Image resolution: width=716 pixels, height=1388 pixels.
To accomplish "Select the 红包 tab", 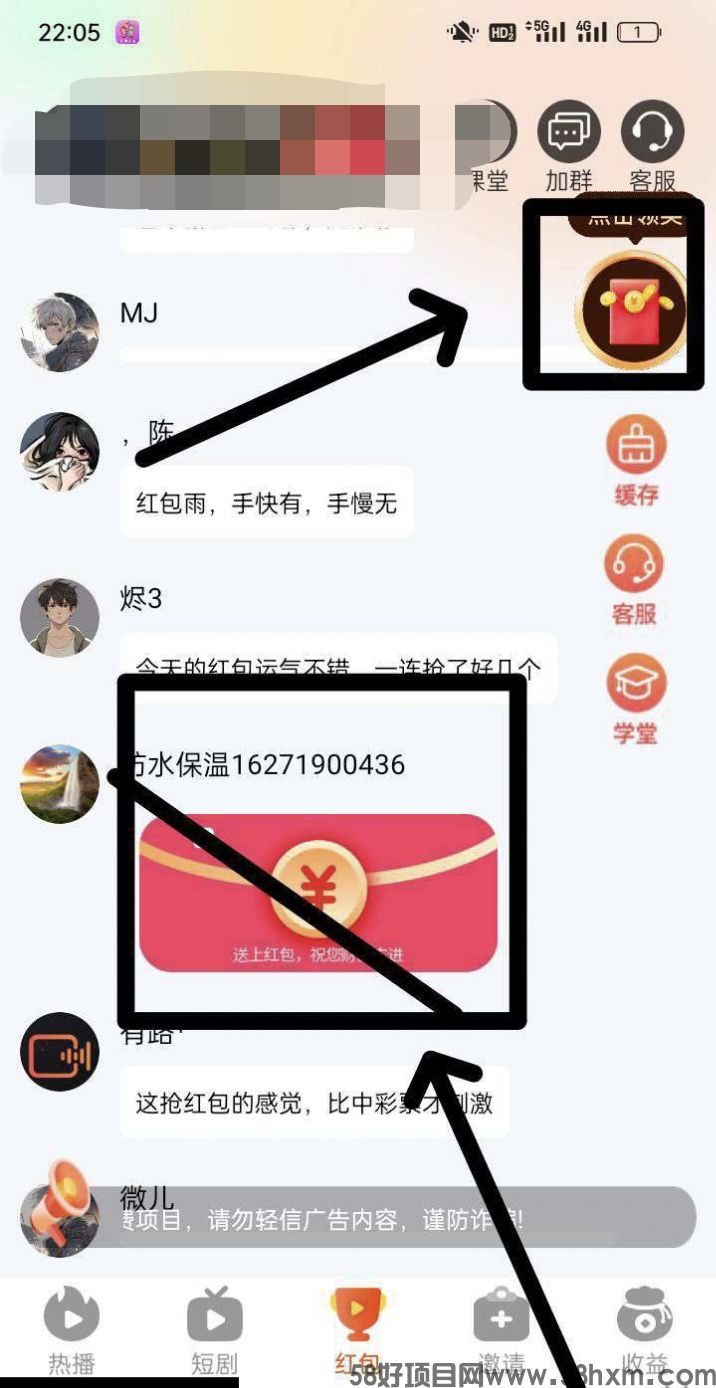I will 357,1328.
